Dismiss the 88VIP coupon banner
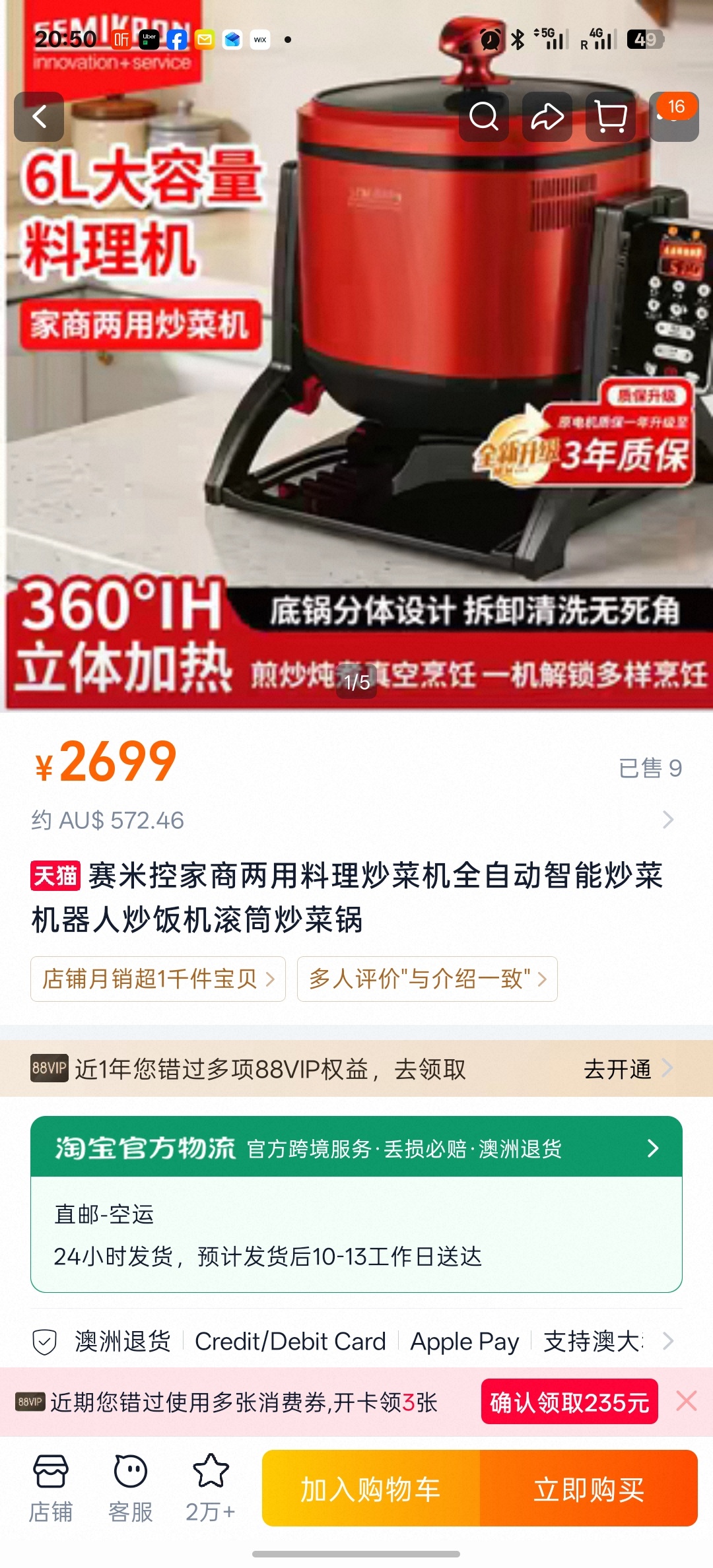Image resolution: width=713 pixels, height=1568 pixels. (687, 1400)
